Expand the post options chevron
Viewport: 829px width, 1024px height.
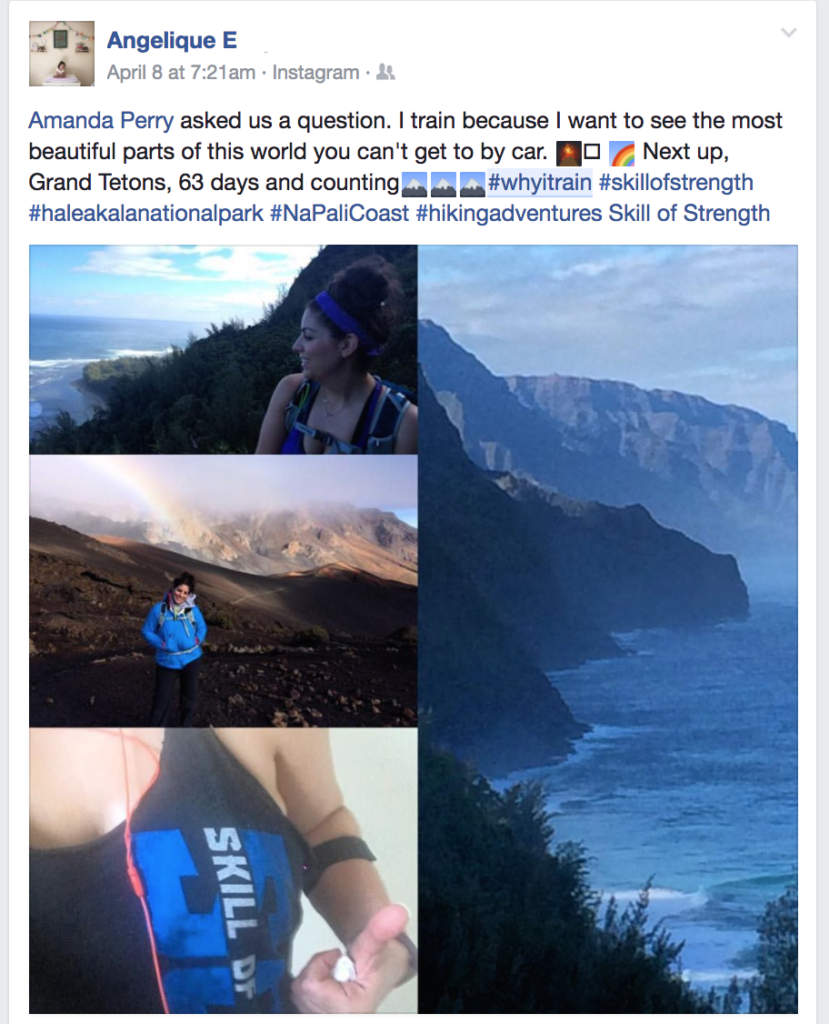pyautogui.click(x=788, y=33)
